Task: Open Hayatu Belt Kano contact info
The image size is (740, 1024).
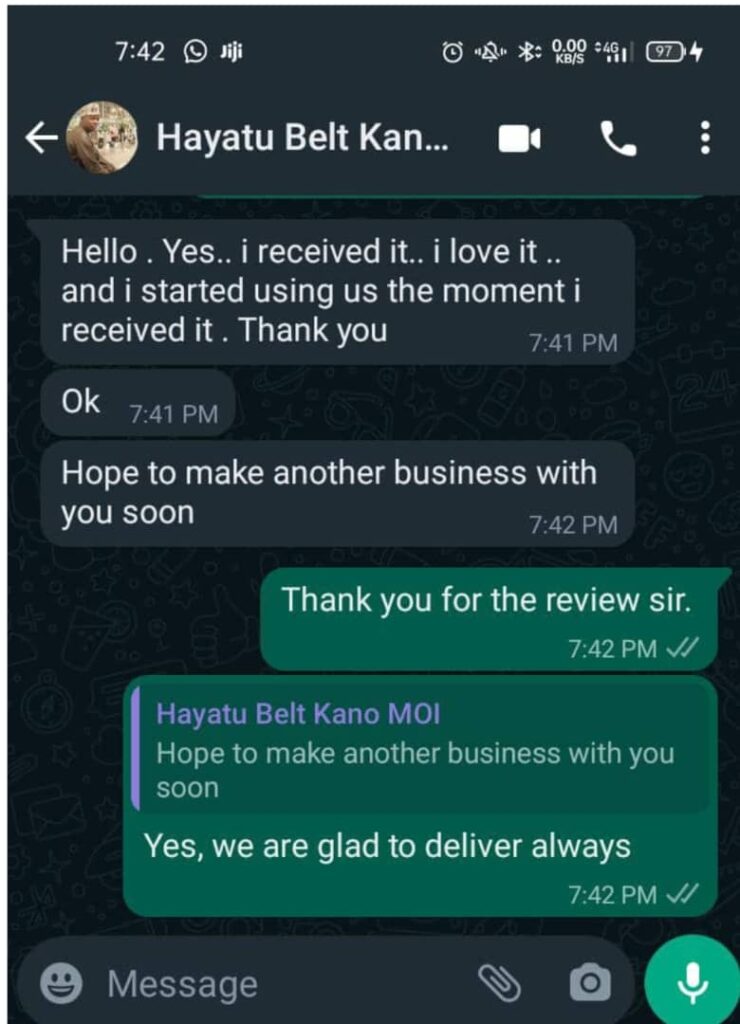Action: [302, 138]
